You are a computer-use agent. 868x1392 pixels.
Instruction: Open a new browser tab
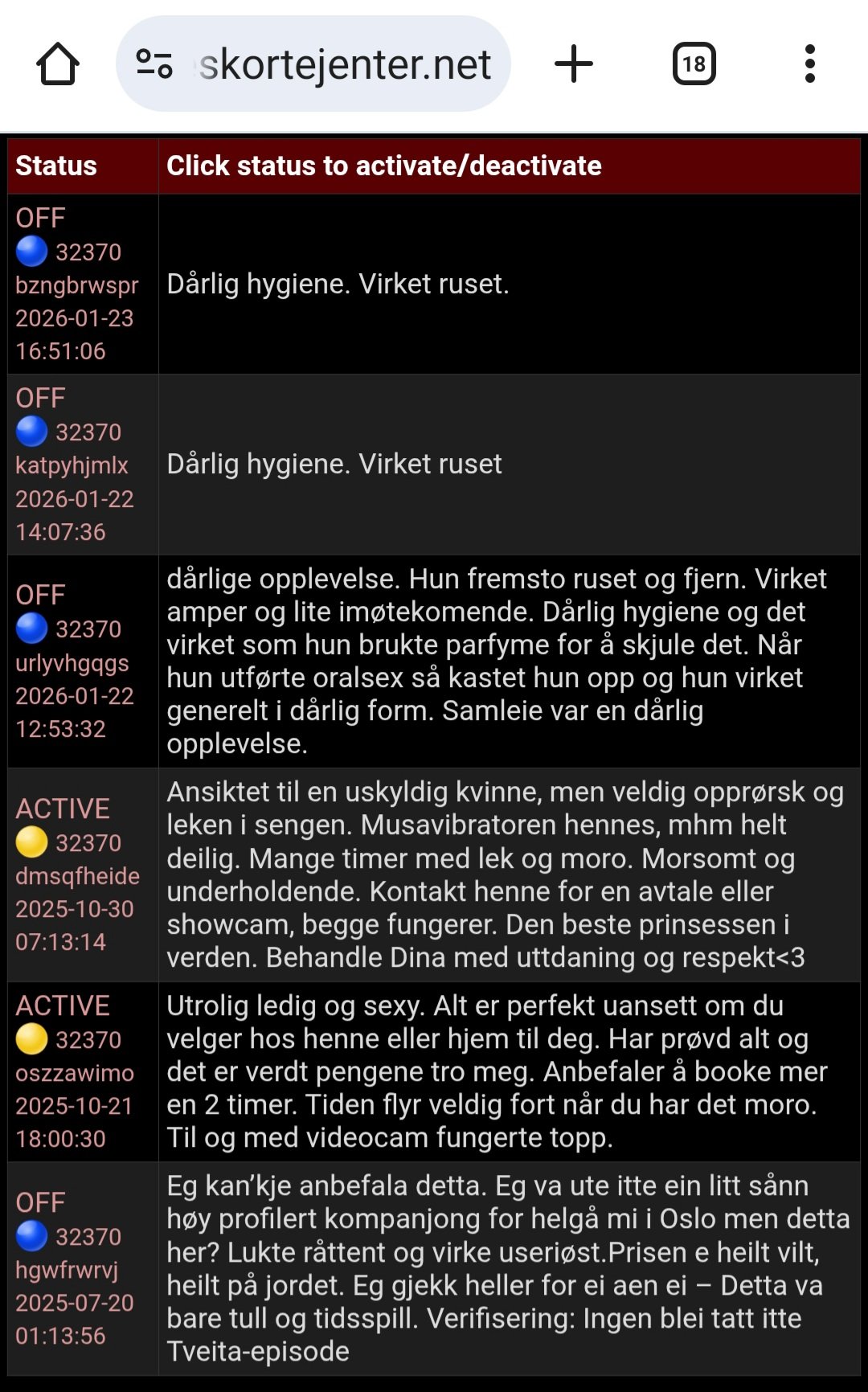tap(574, 64)
